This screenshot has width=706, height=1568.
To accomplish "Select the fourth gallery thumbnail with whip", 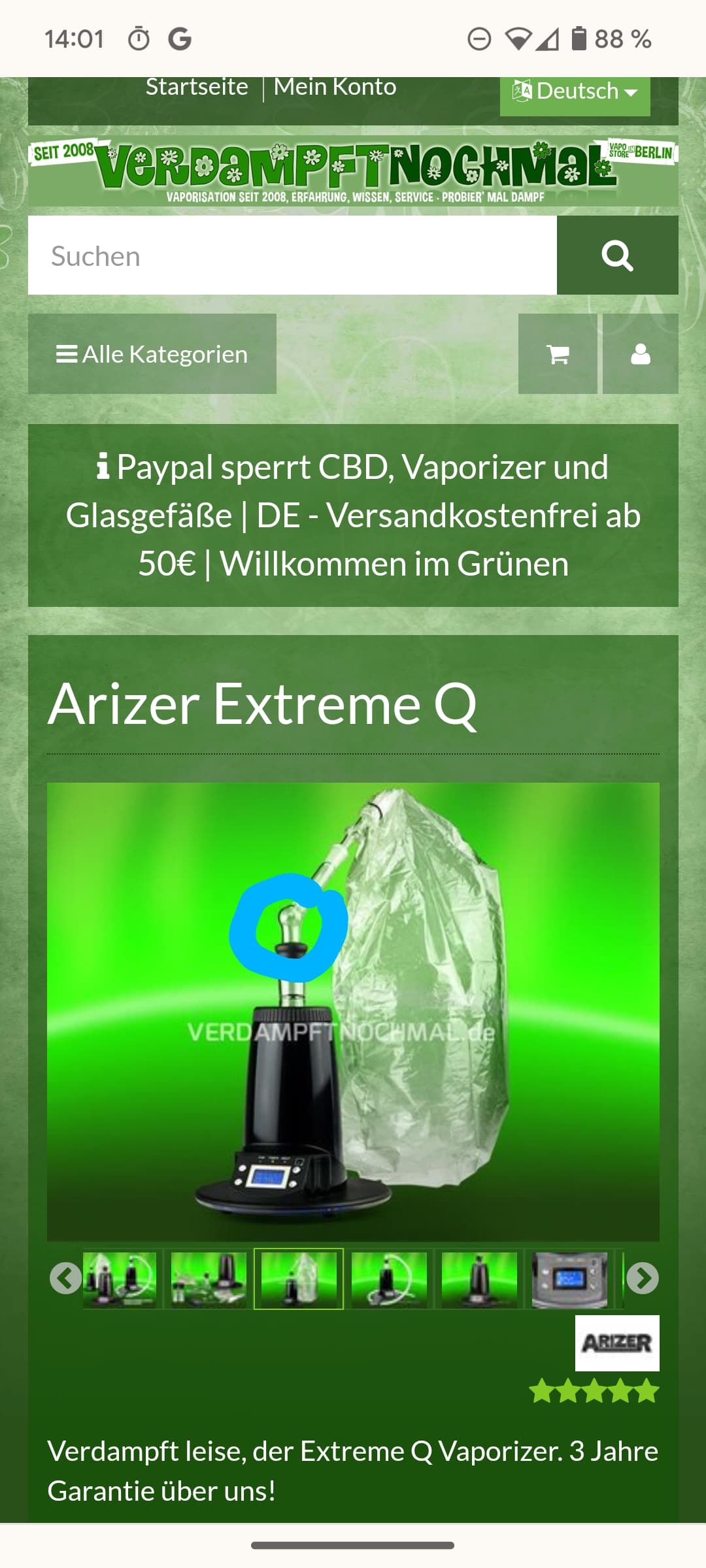I will click(x=389, y=1279).
